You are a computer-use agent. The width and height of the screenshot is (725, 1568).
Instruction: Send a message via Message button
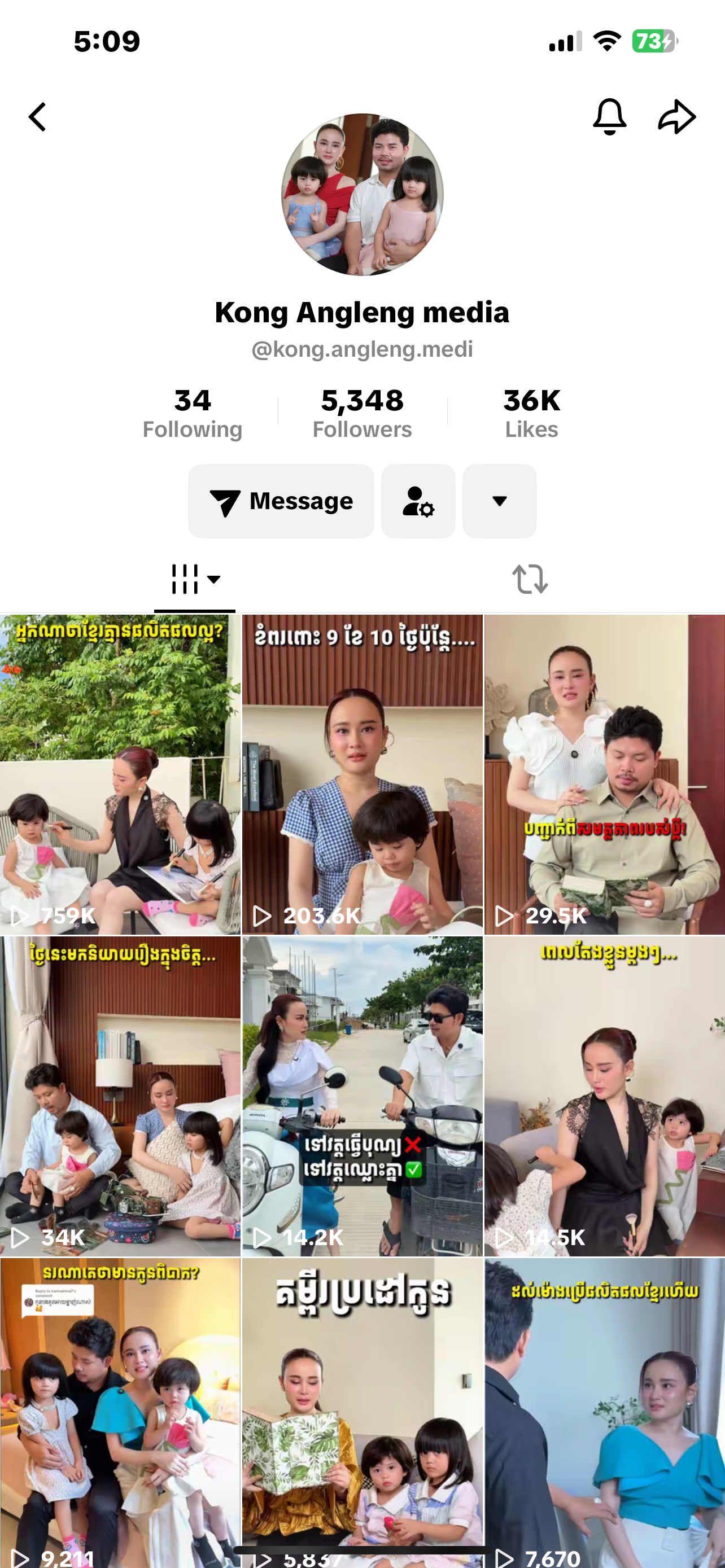click(281, 501)
